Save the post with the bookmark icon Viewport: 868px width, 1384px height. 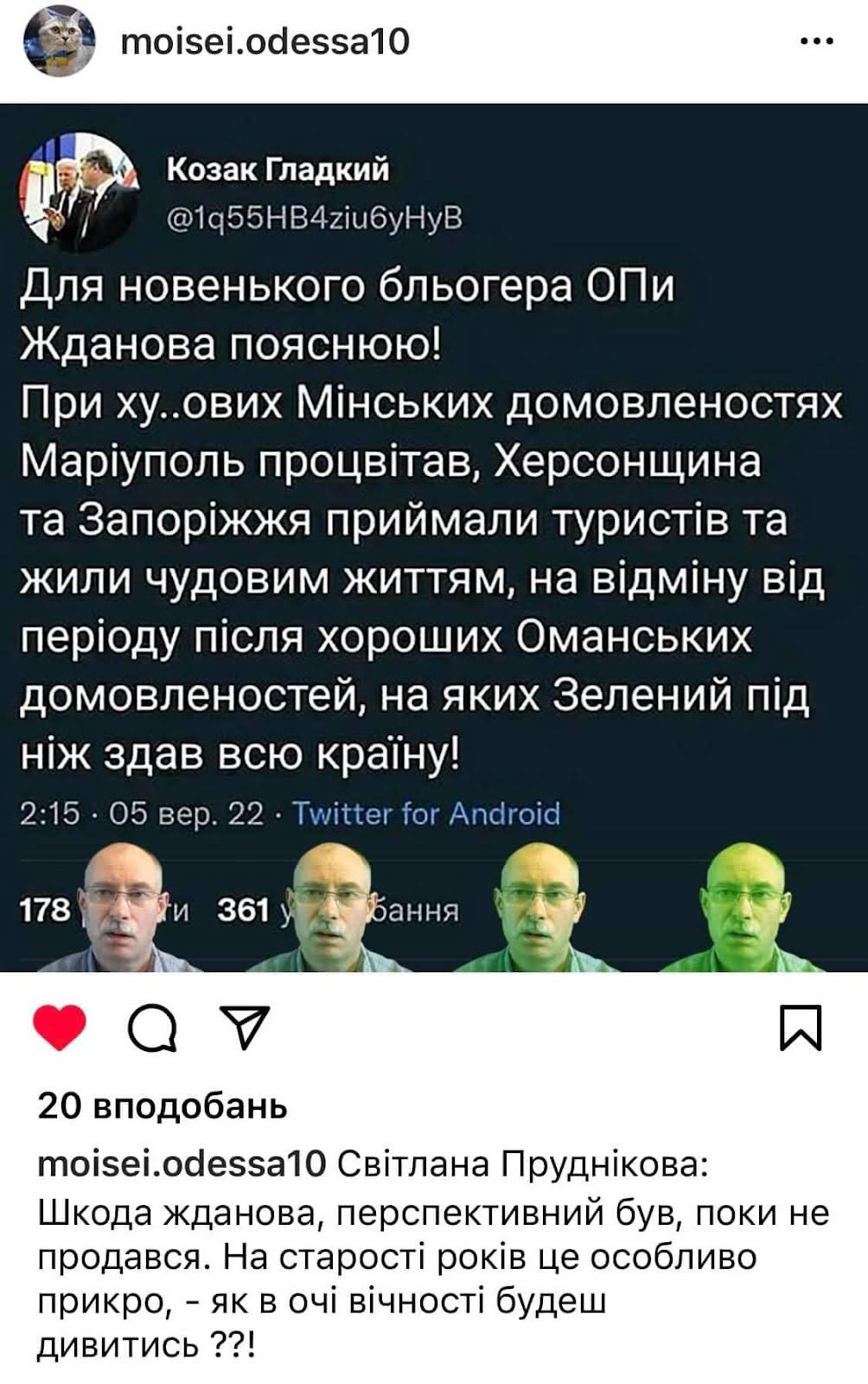pyautogui.click(x=801, y=1028)
